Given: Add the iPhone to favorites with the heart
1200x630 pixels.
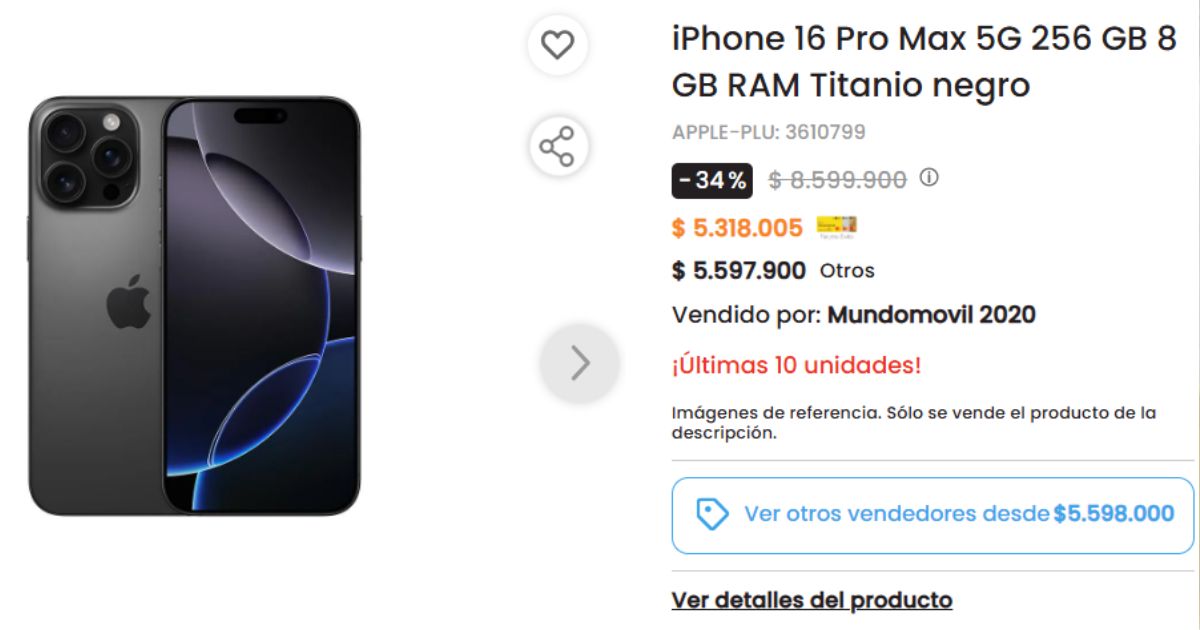Looking at the screenshot, I should pos(557,45).
